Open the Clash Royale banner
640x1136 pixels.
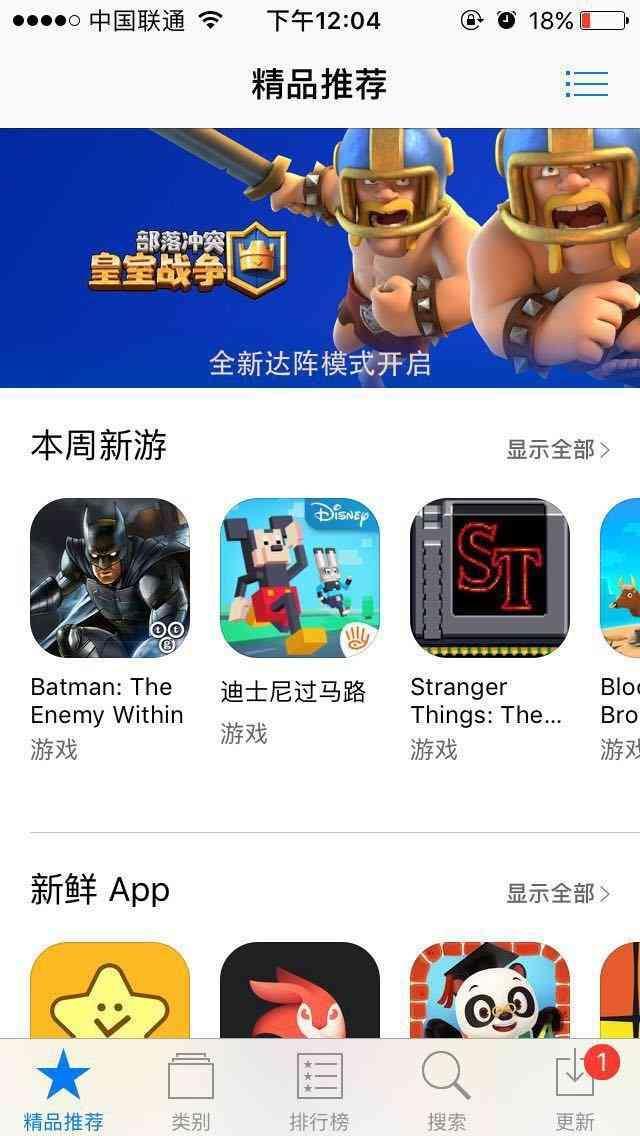320,257
